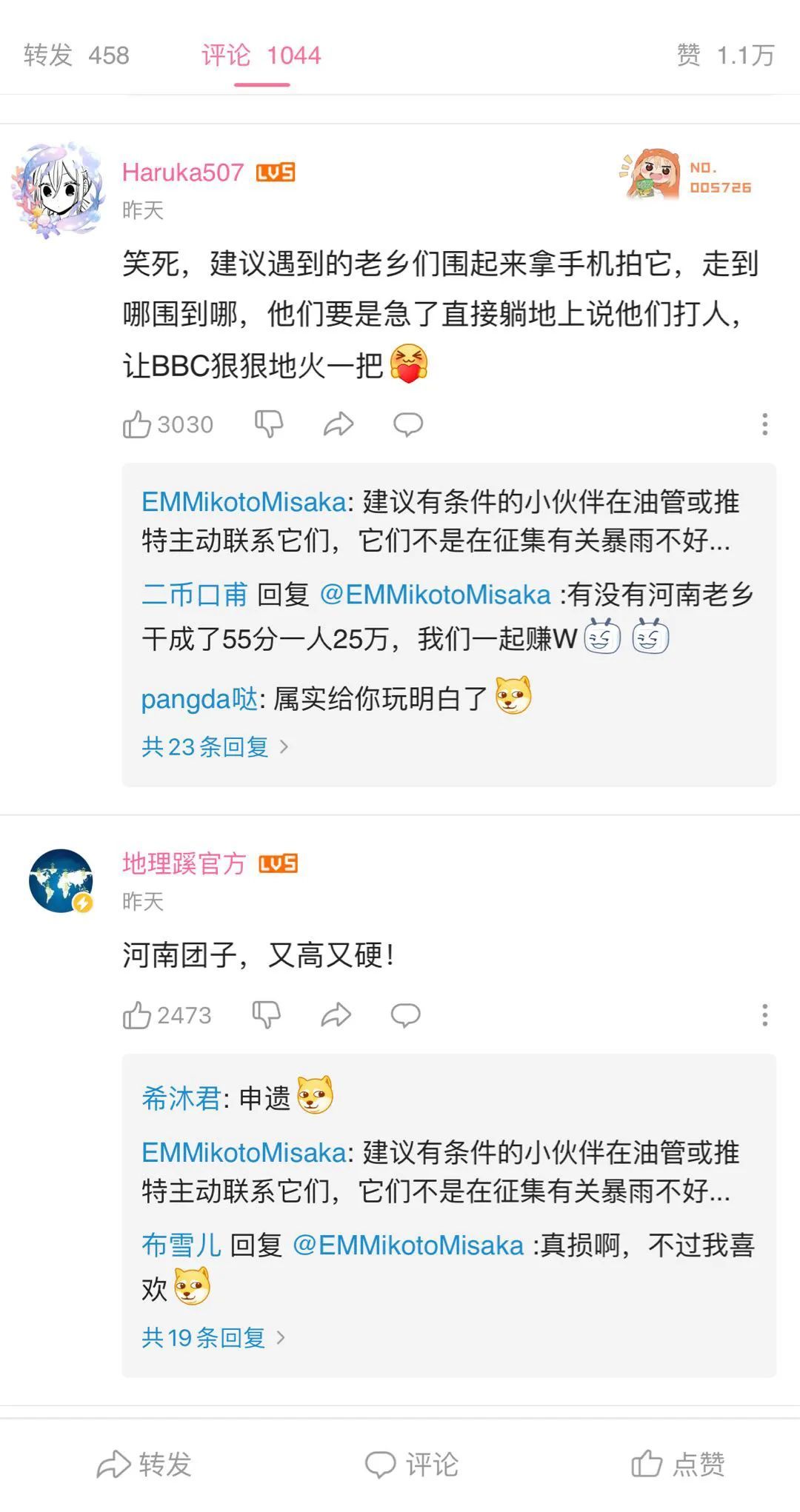Image resolution: width=800 pixels, height=1512 pixels.
Task: Tap the bottom 评论 button
Action: coord(412,1465)
